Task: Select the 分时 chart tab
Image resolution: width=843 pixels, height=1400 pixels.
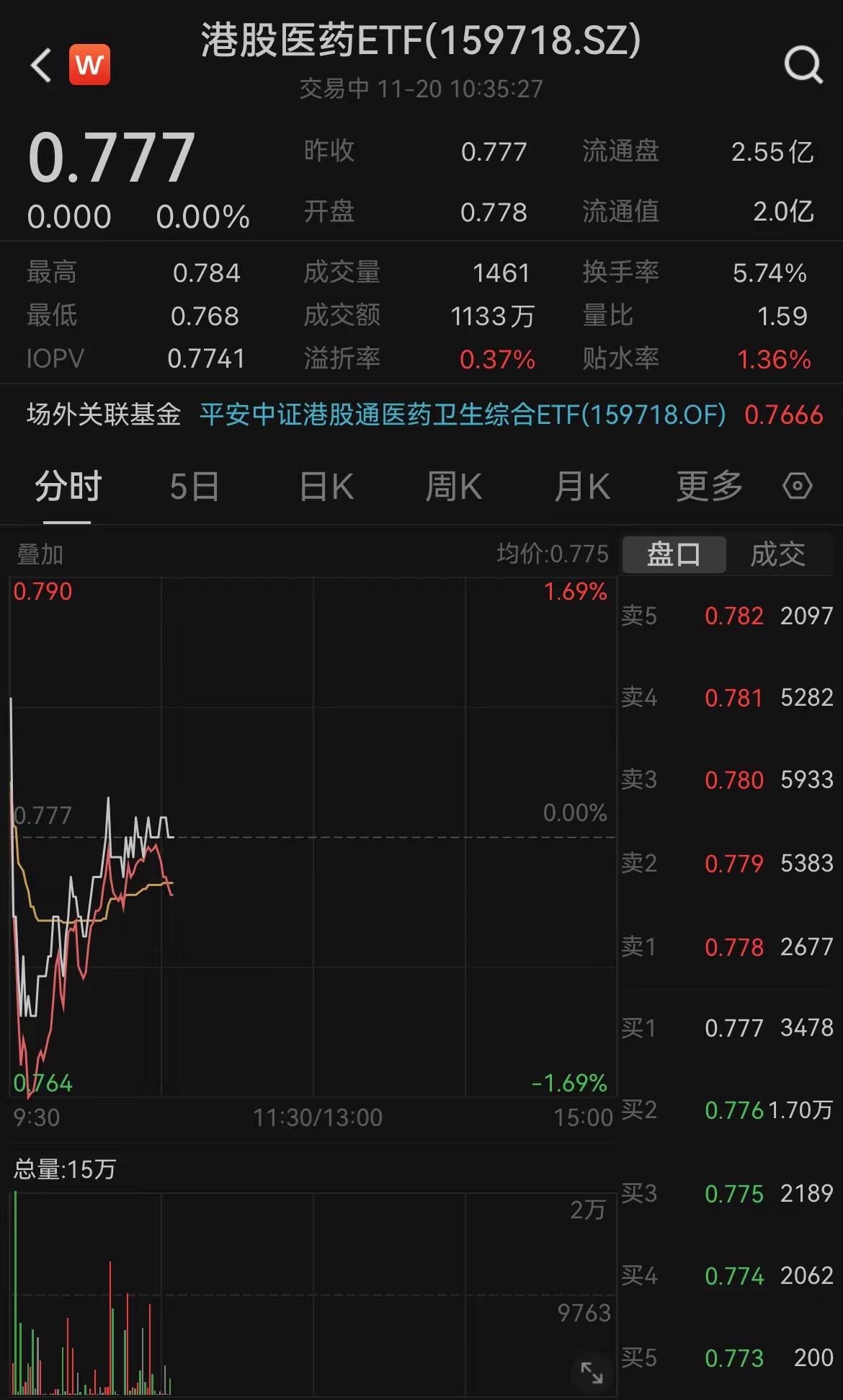Action: pyautogui.click(x=68, y=487)
